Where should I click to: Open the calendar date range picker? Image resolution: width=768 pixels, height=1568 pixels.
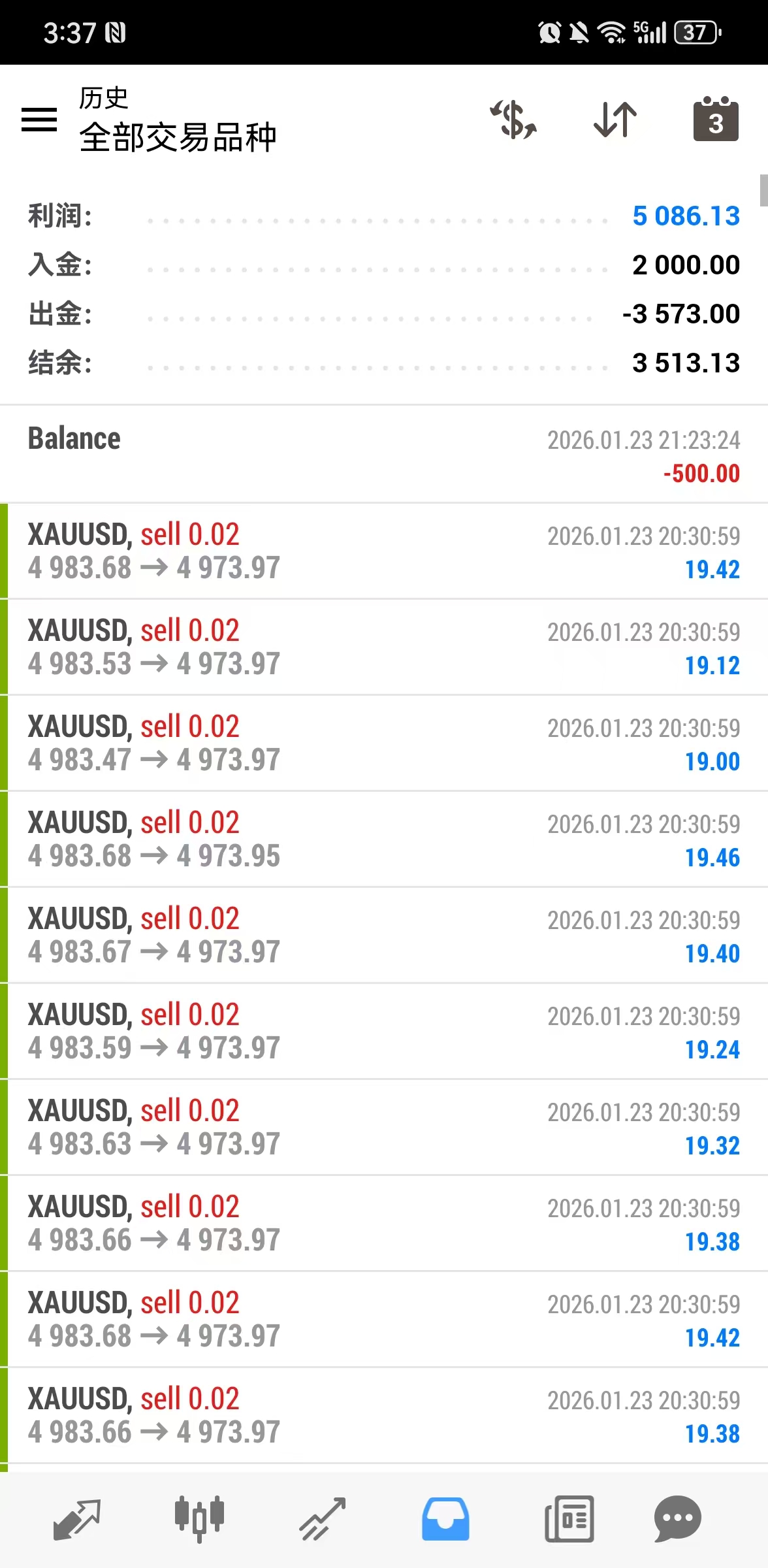[x=716, y=120]
